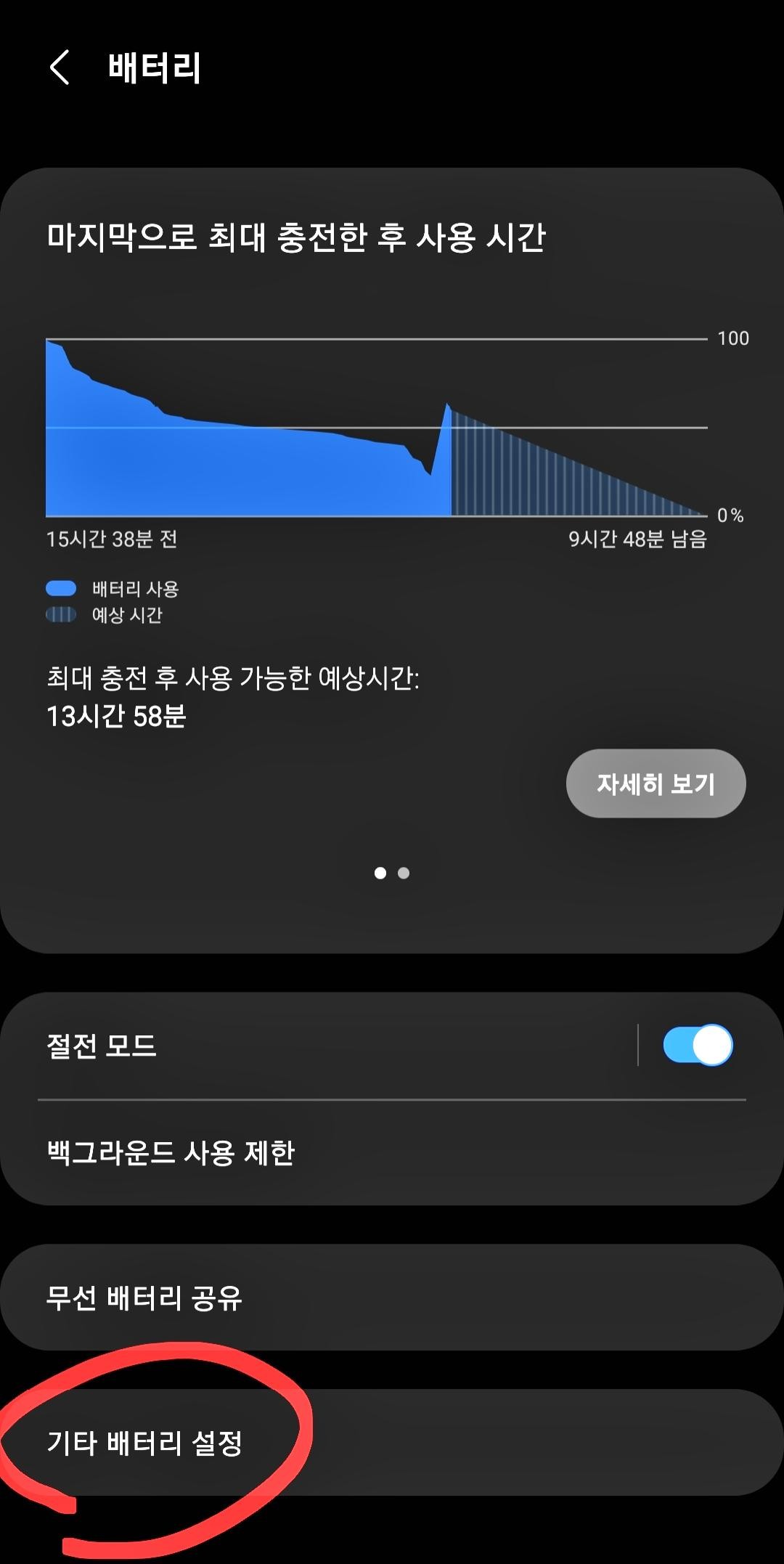Viewport: 784px width, 1564px height.
Task: Tap the 자세히 보기 button
Action: (x=654, y=783)
